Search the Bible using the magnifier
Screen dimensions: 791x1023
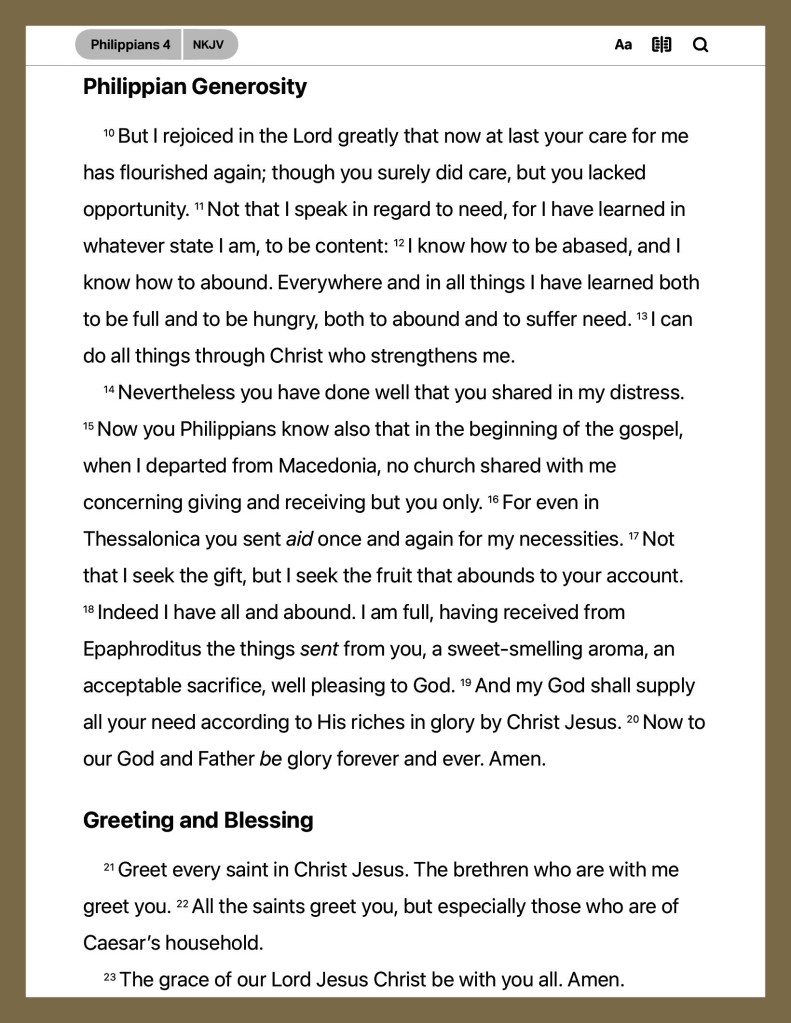click(x=700, y=45)
